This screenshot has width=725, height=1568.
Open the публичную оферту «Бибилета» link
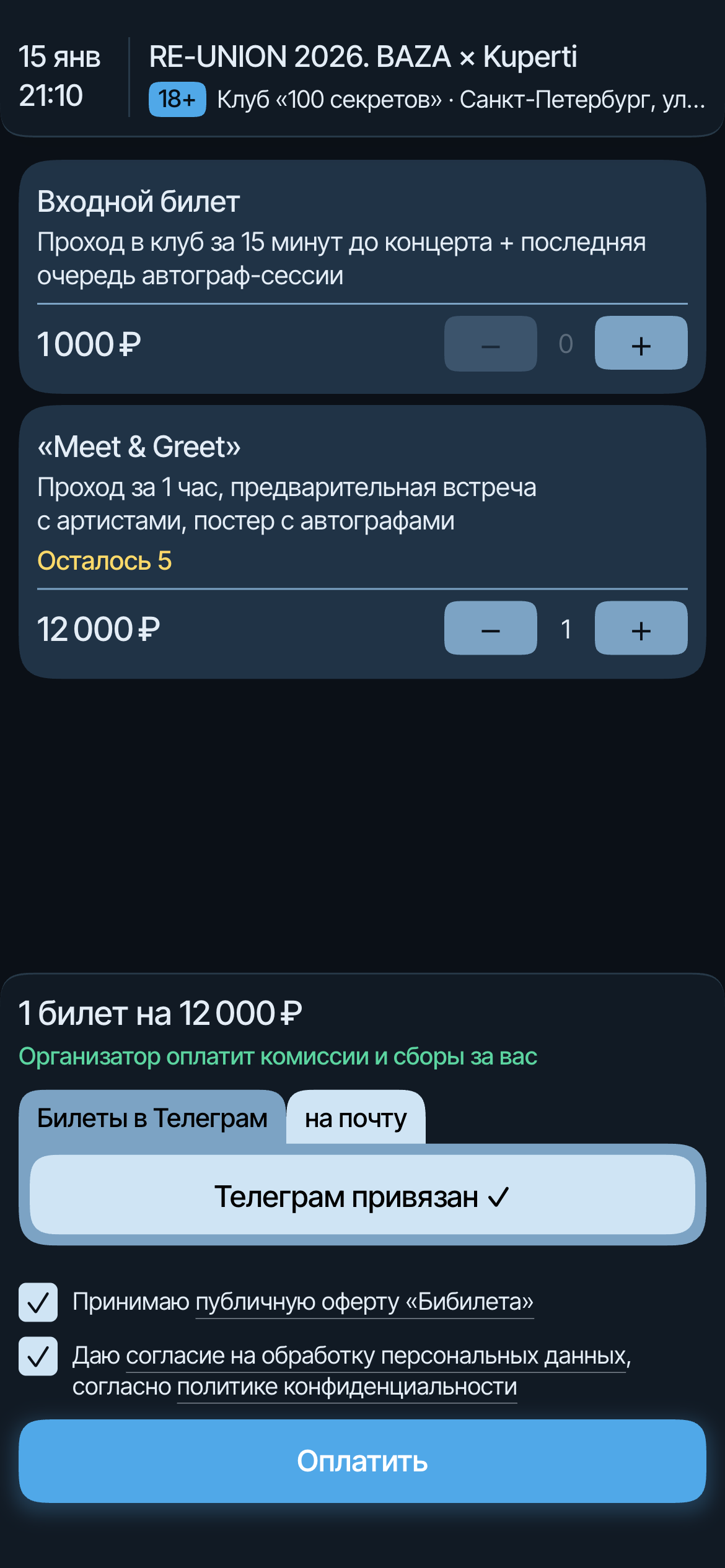point(364,1302)
